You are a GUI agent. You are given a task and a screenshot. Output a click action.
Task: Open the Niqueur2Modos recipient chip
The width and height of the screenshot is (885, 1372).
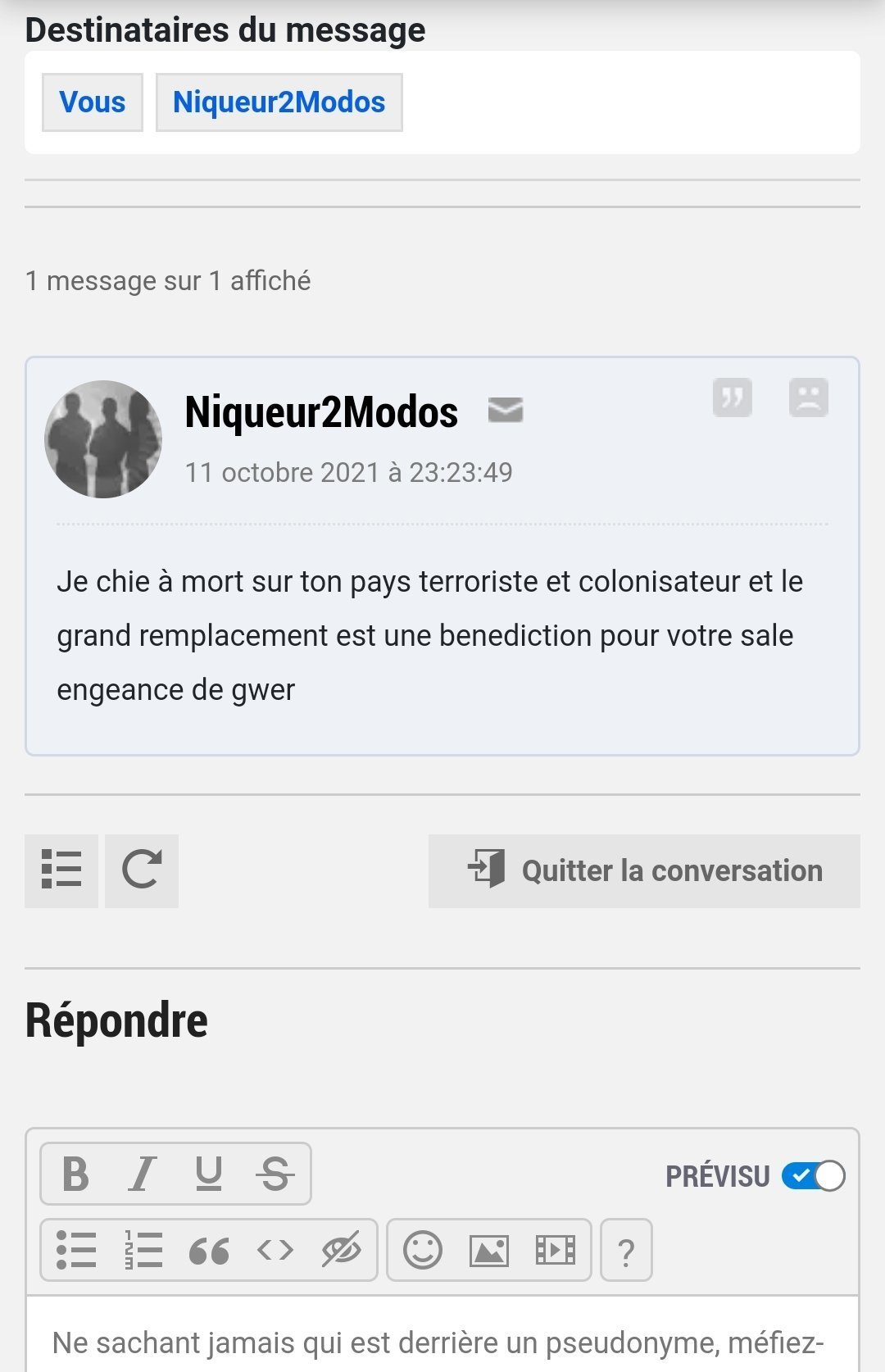279,102
